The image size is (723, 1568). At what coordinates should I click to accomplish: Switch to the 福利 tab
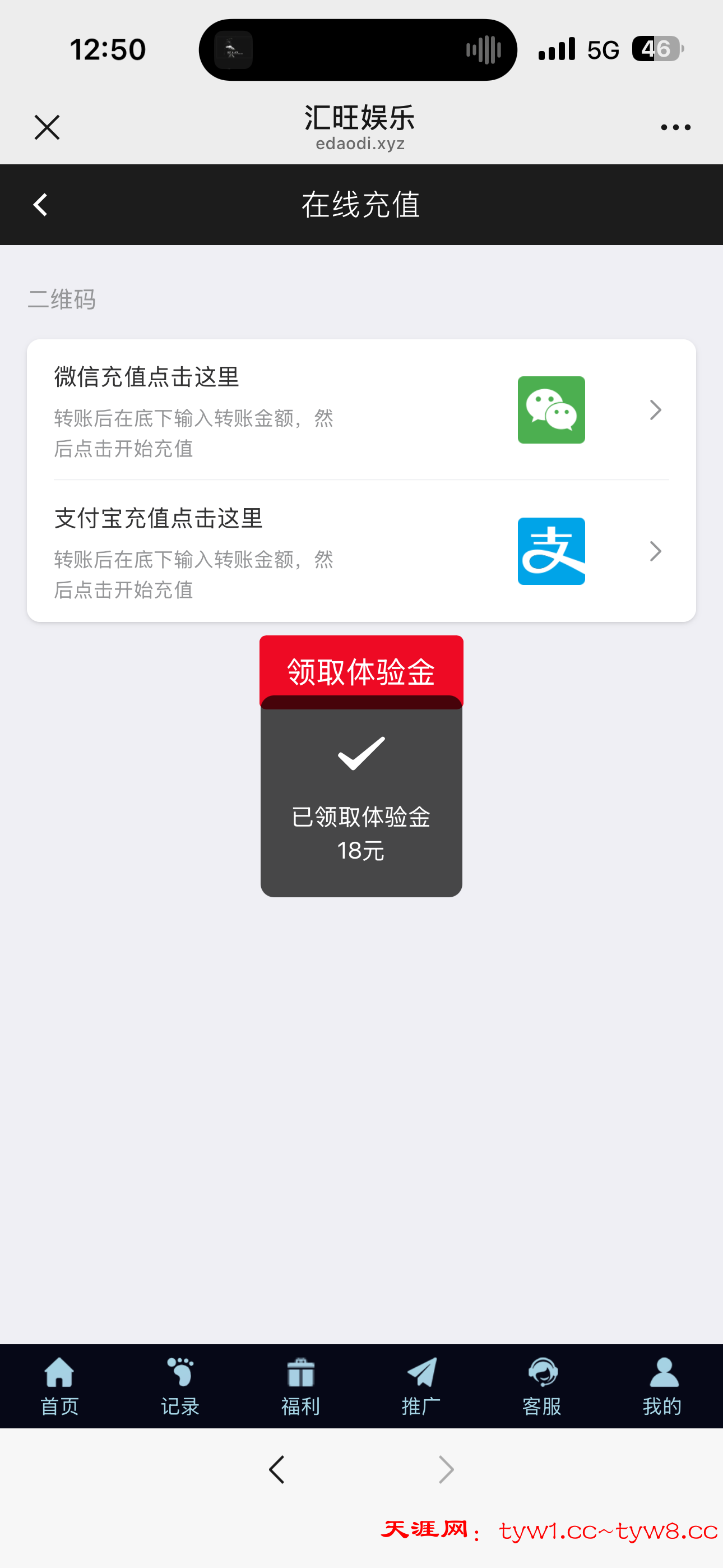pyautogui.click(x=300, y=1386)
